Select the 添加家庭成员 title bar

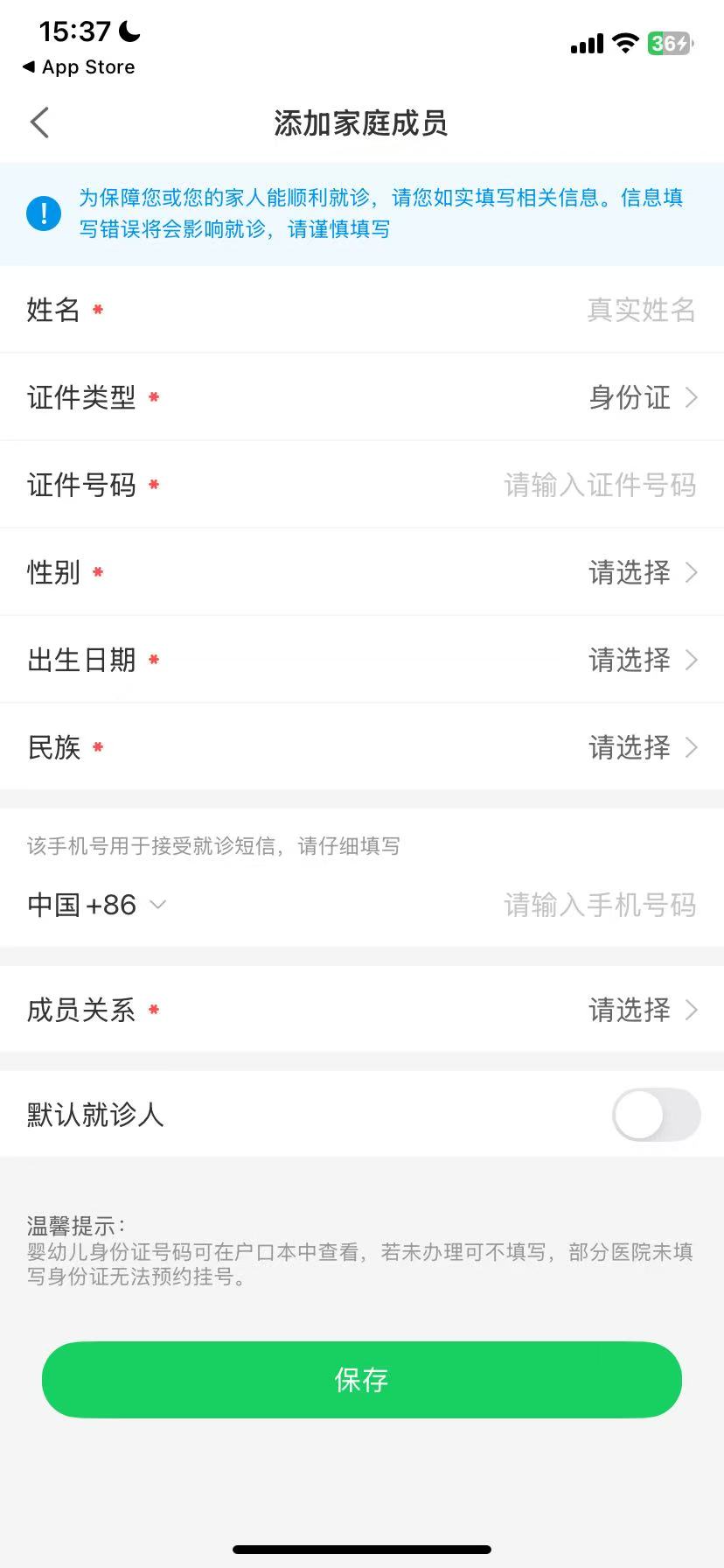tap(362, 123)
